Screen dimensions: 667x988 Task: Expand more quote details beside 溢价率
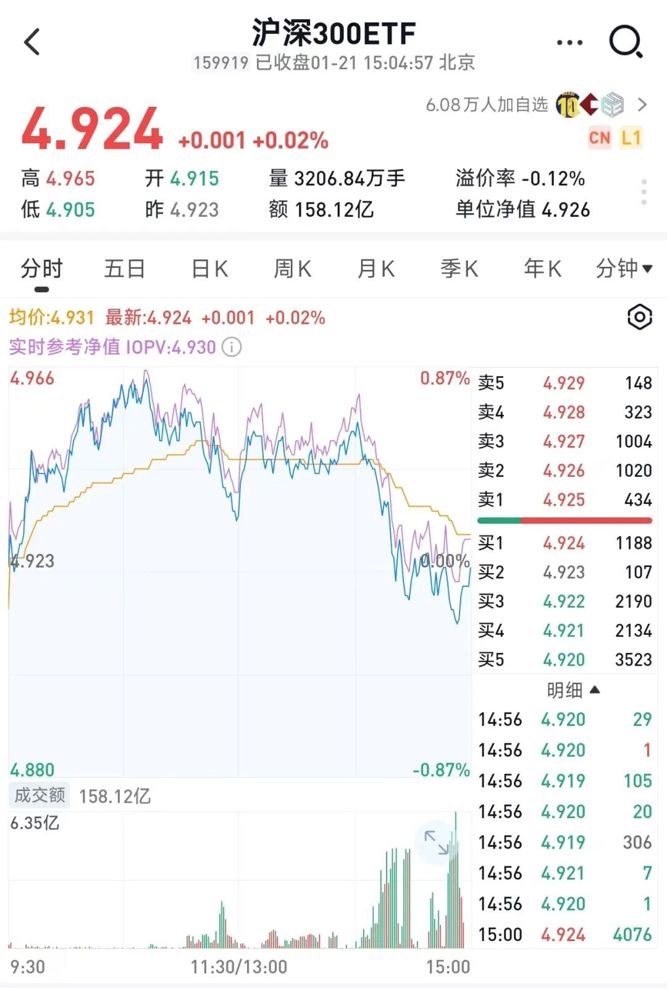[x=644, y=192]
